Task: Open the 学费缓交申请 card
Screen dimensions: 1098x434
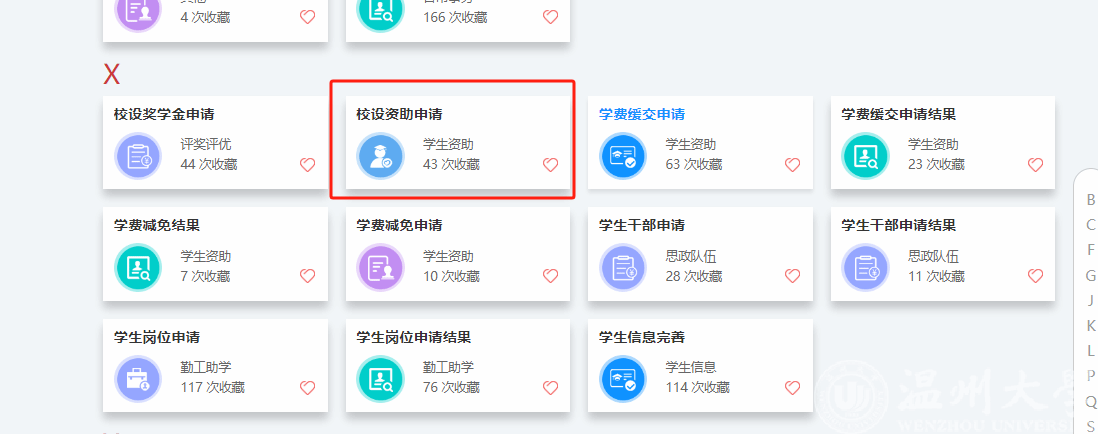Action: click(x=642, y=114)
